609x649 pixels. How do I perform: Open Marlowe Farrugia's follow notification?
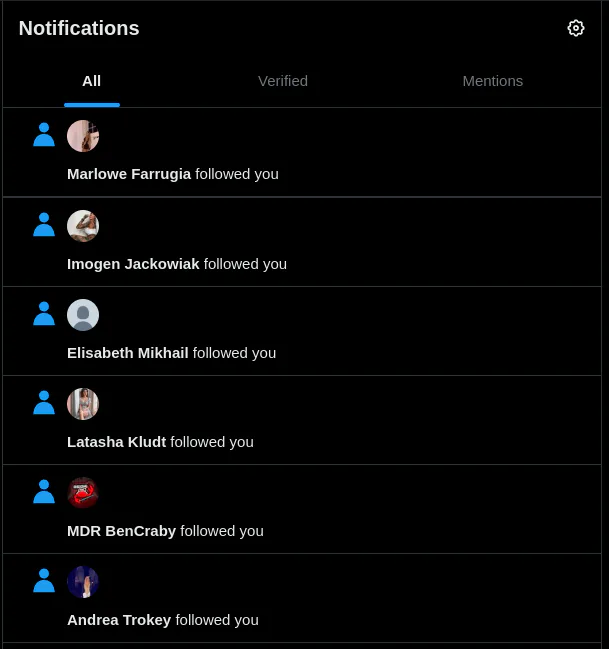[x=302, y=152]
